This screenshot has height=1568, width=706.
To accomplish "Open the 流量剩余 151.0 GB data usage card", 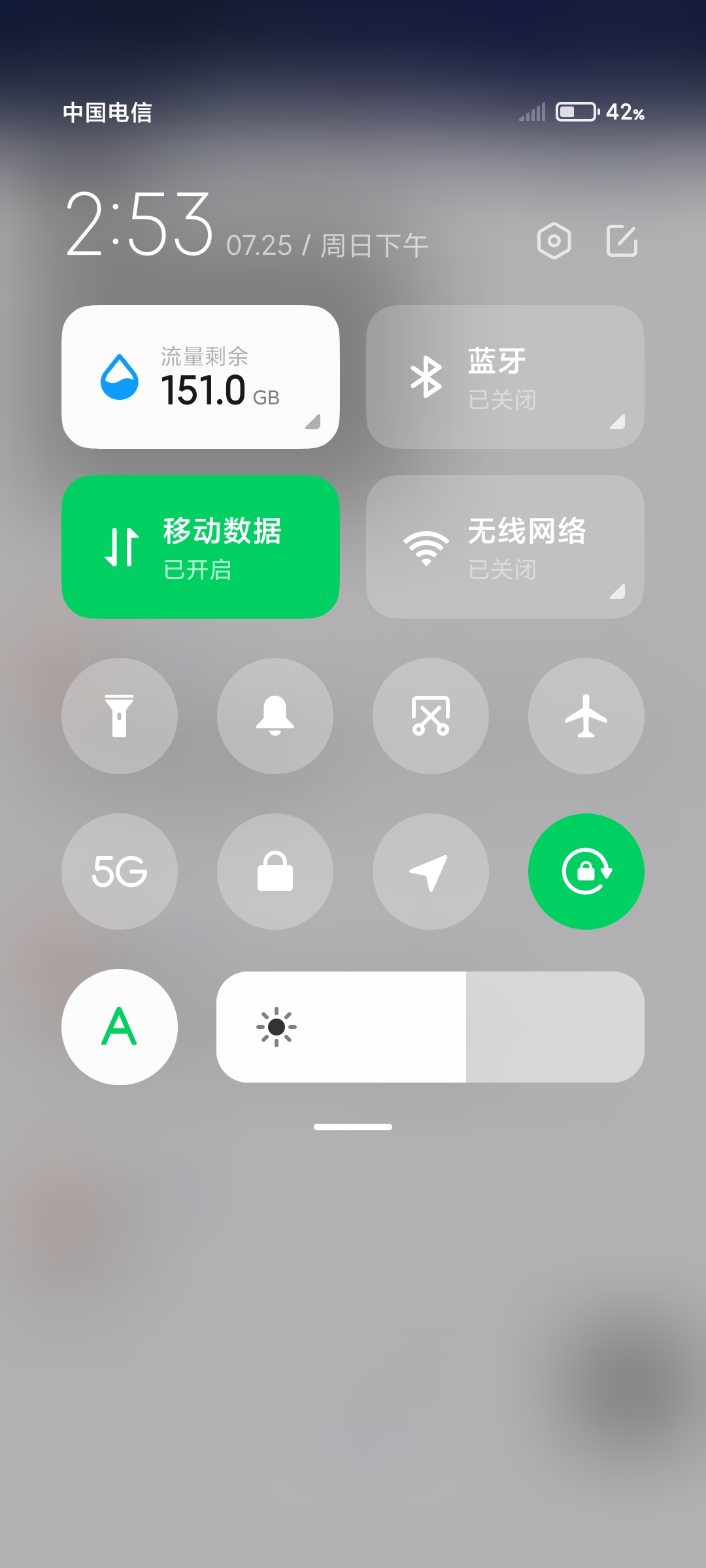I will pyautogui.click(x=201, y=377).
